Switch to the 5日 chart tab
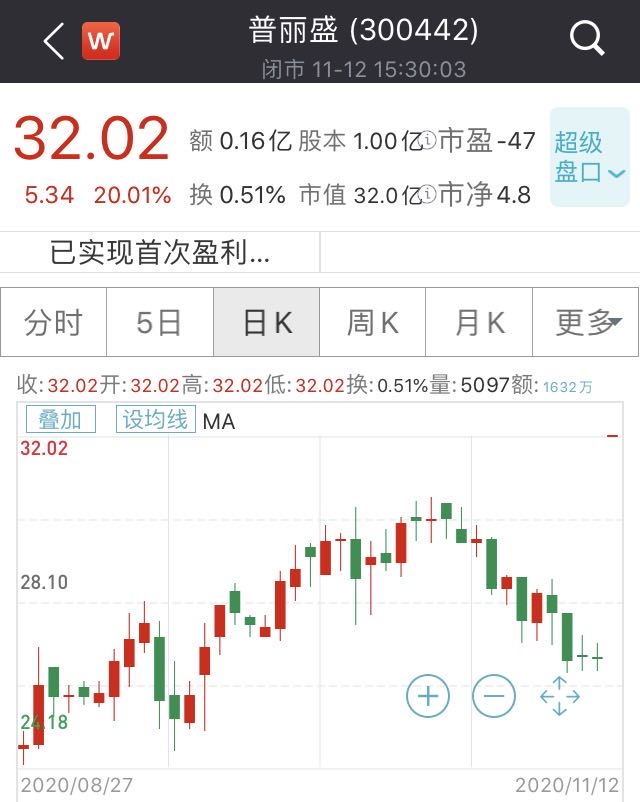640x802 pixels. 160,322
